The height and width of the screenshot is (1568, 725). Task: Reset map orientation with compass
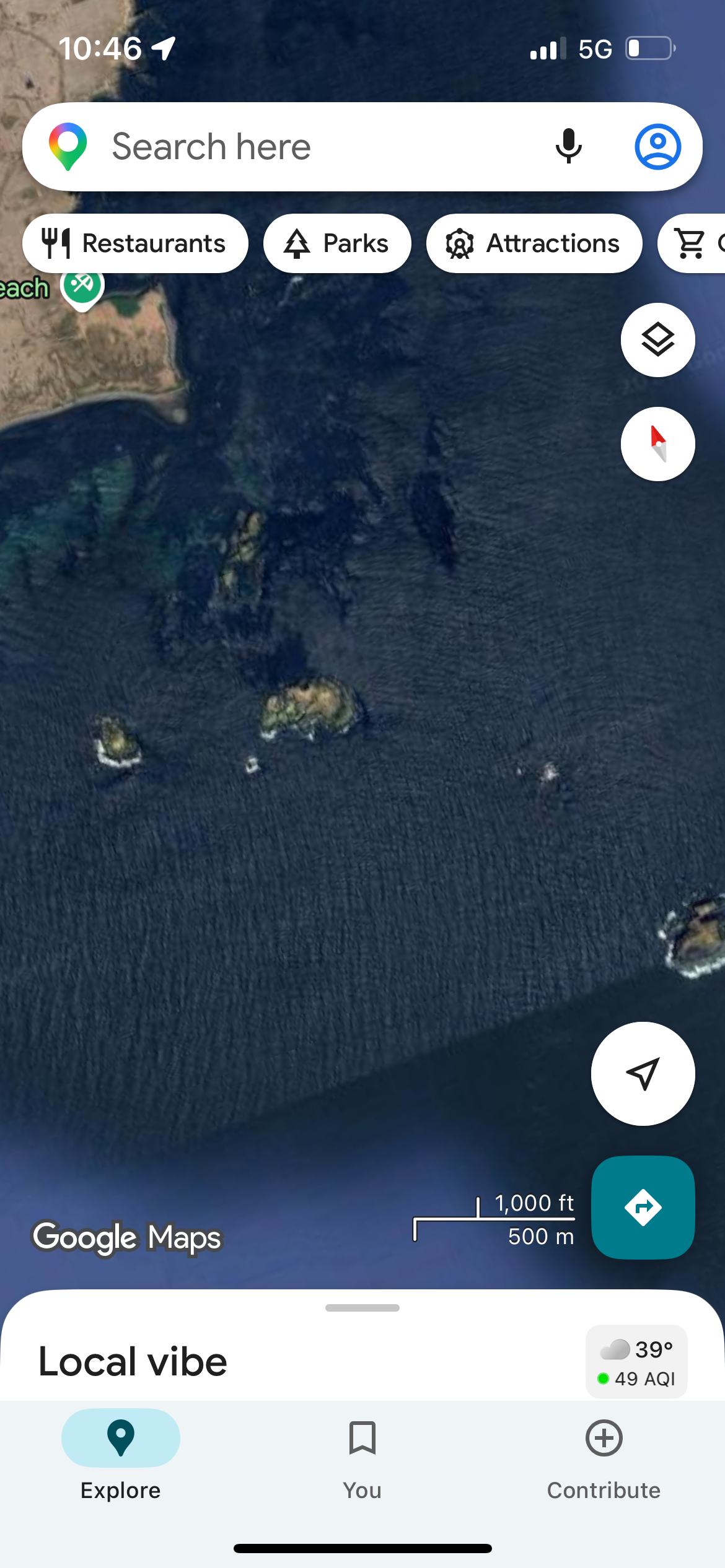[x=657, y=444]
